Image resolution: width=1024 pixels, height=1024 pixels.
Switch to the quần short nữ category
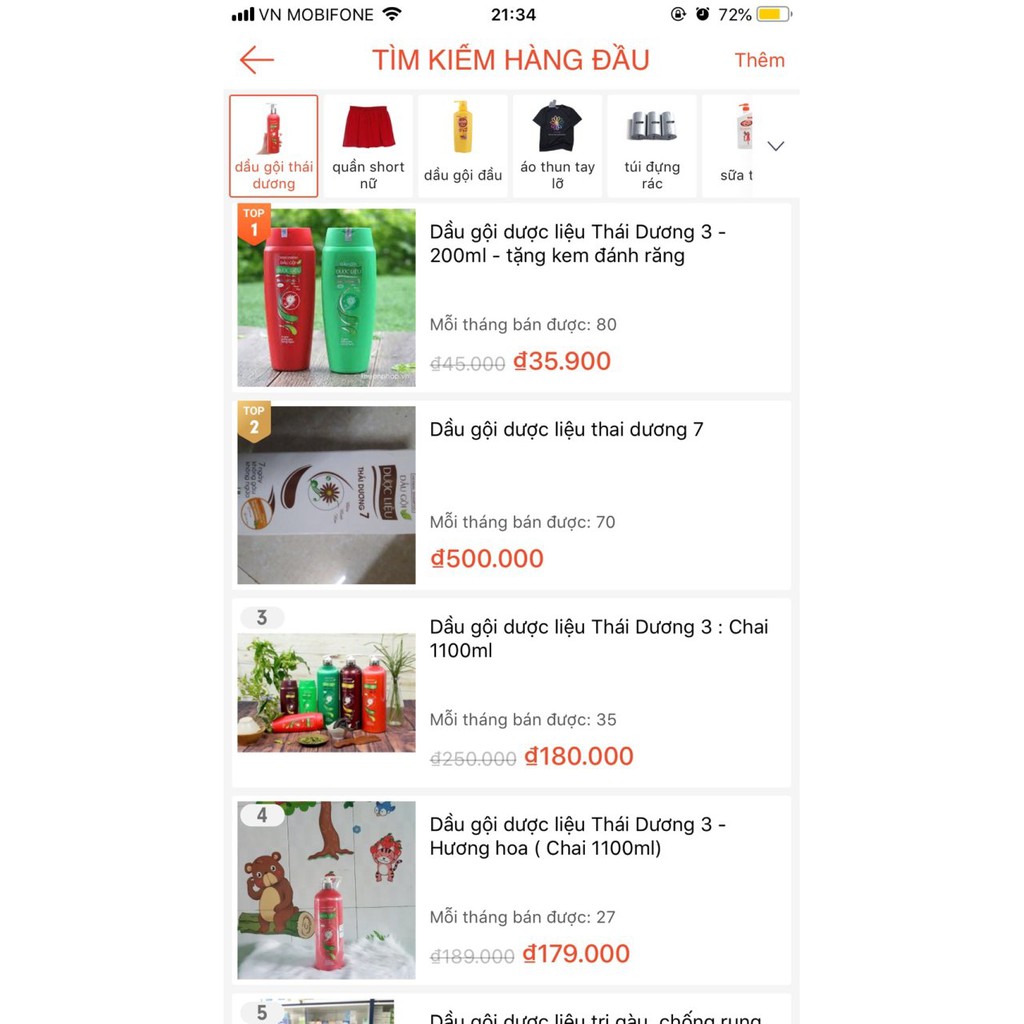click(x=368, y=146)
